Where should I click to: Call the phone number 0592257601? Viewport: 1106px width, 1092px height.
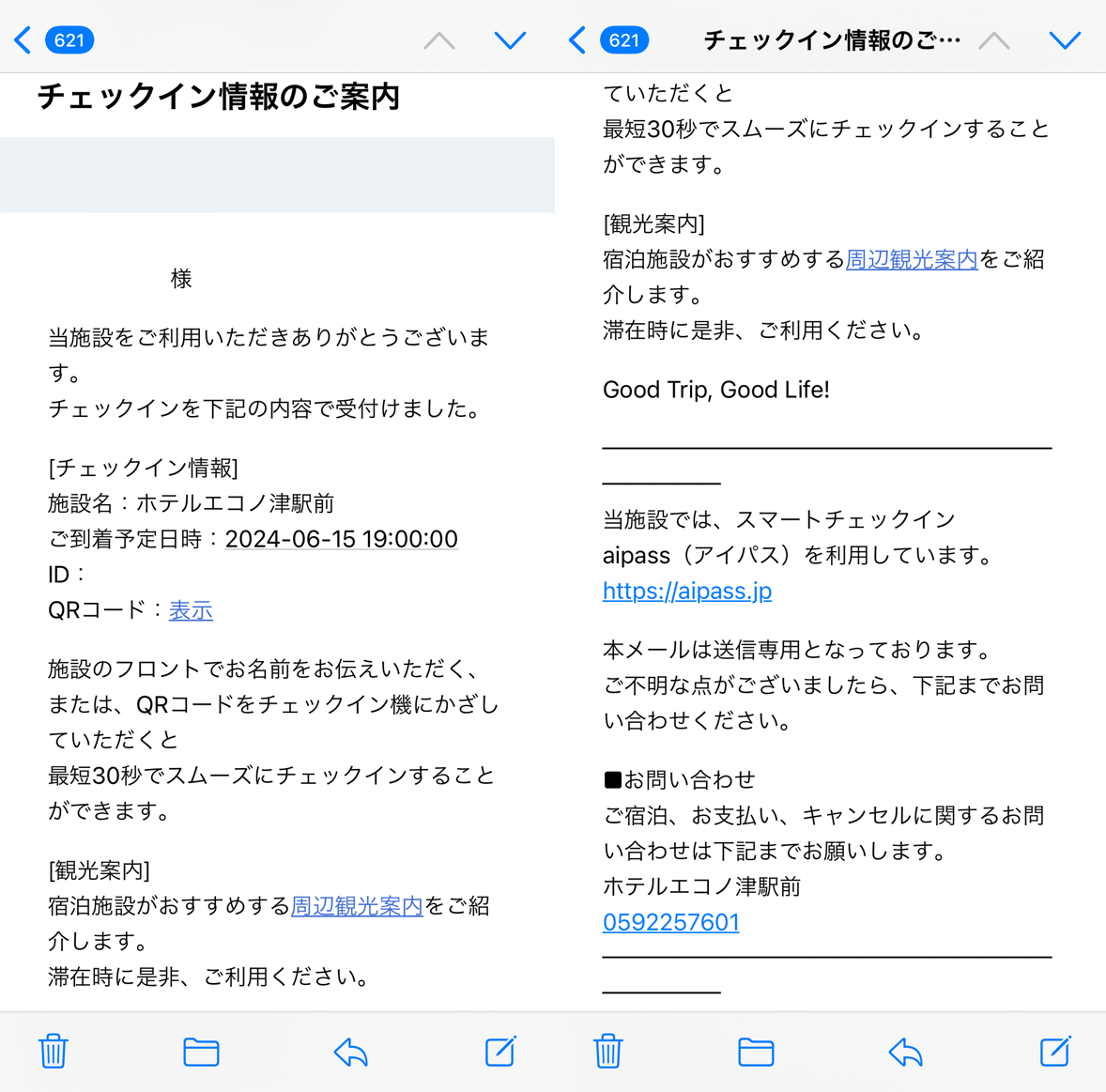point(670,922)
